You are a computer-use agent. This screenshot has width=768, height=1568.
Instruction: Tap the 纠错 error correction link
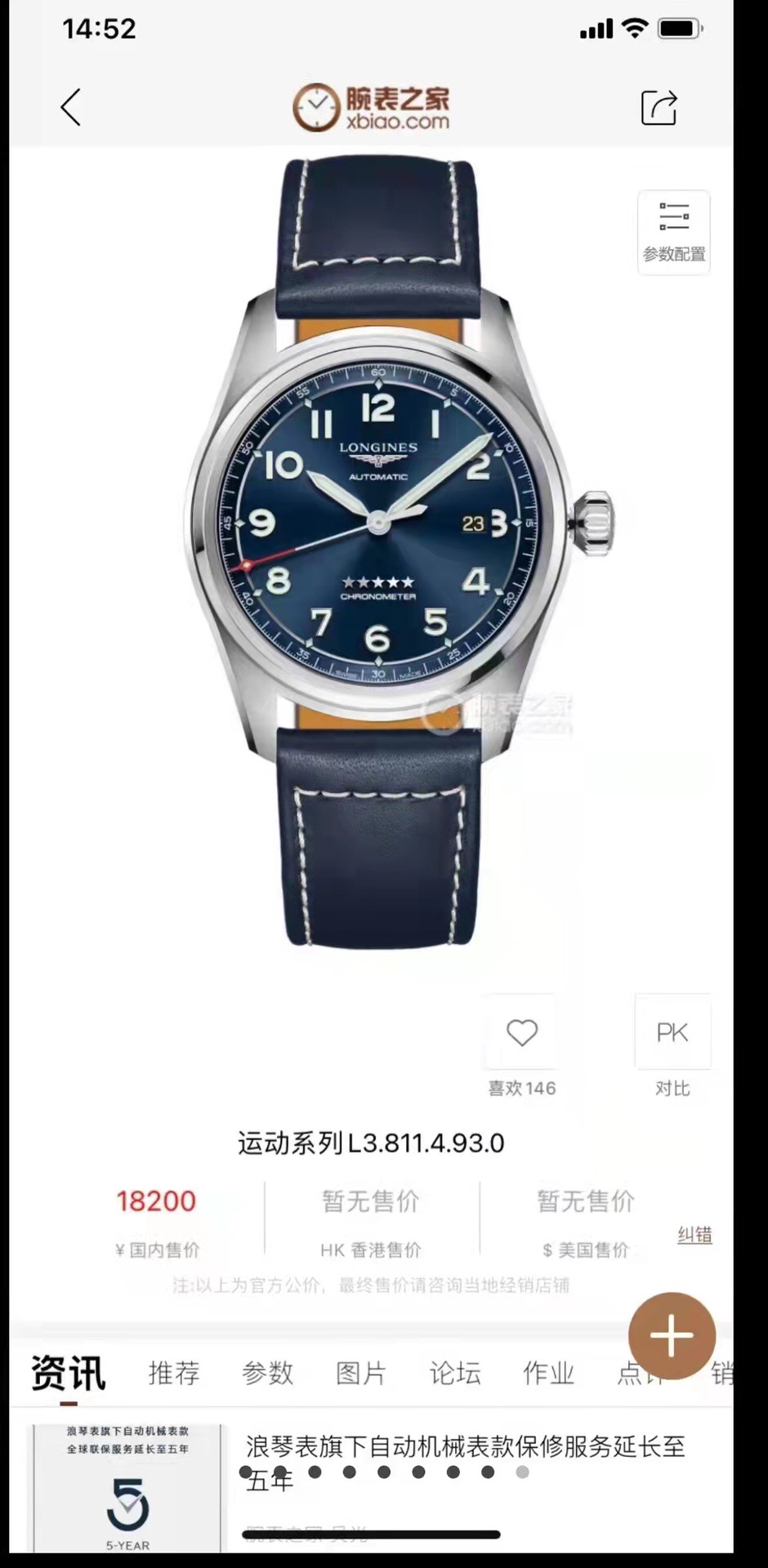(x=694, y=1235)
